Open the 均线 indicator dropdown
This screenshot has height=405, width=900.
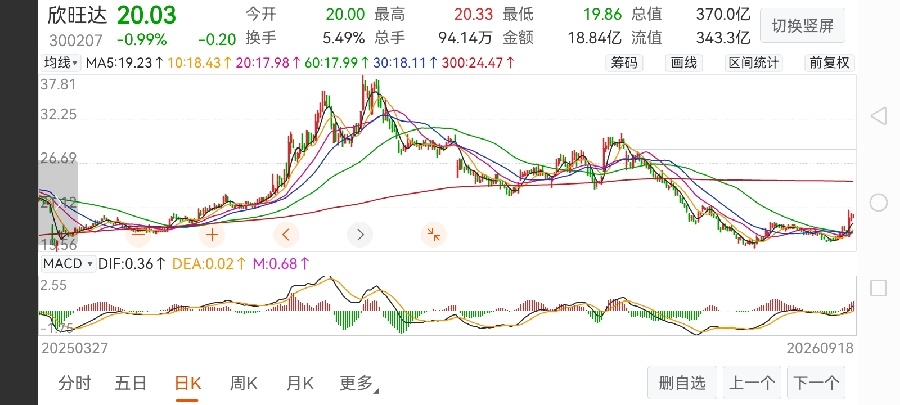coord(61,63)
